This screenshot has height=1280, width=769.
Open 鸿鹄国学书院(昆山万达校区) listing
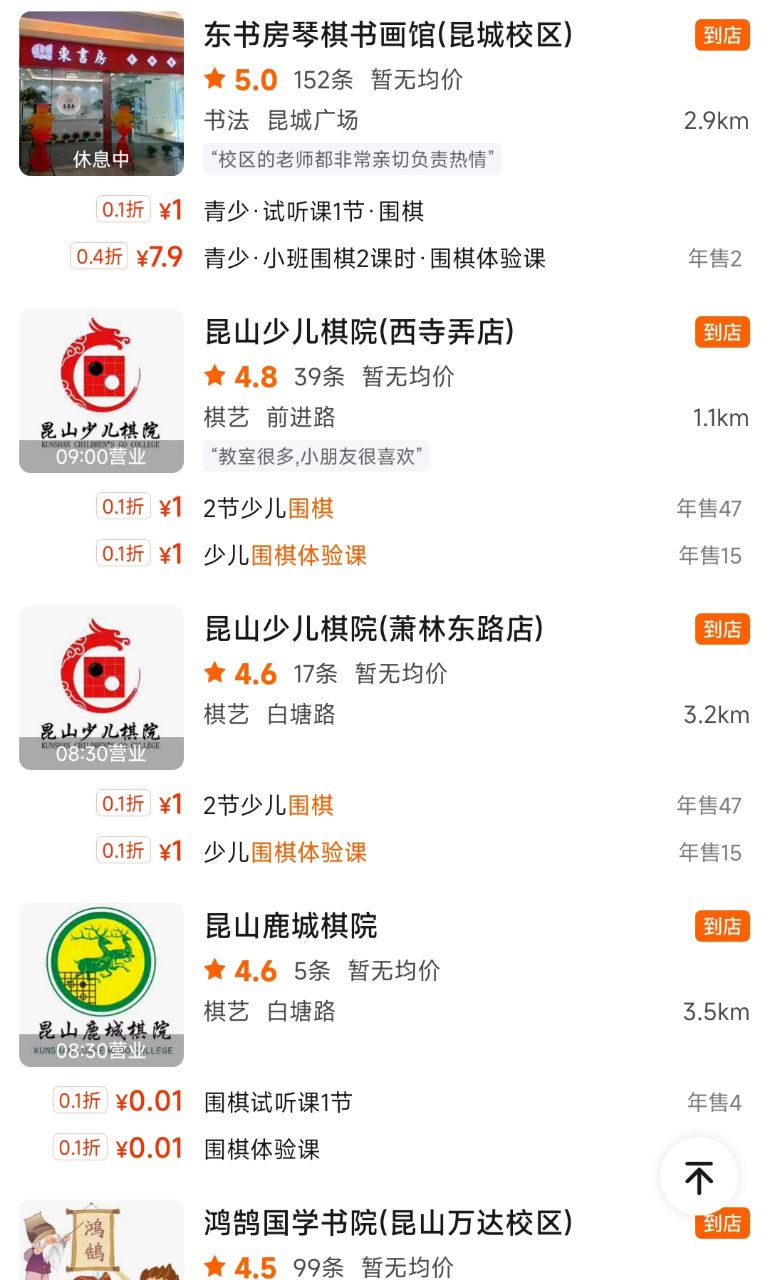point(388,1223)
